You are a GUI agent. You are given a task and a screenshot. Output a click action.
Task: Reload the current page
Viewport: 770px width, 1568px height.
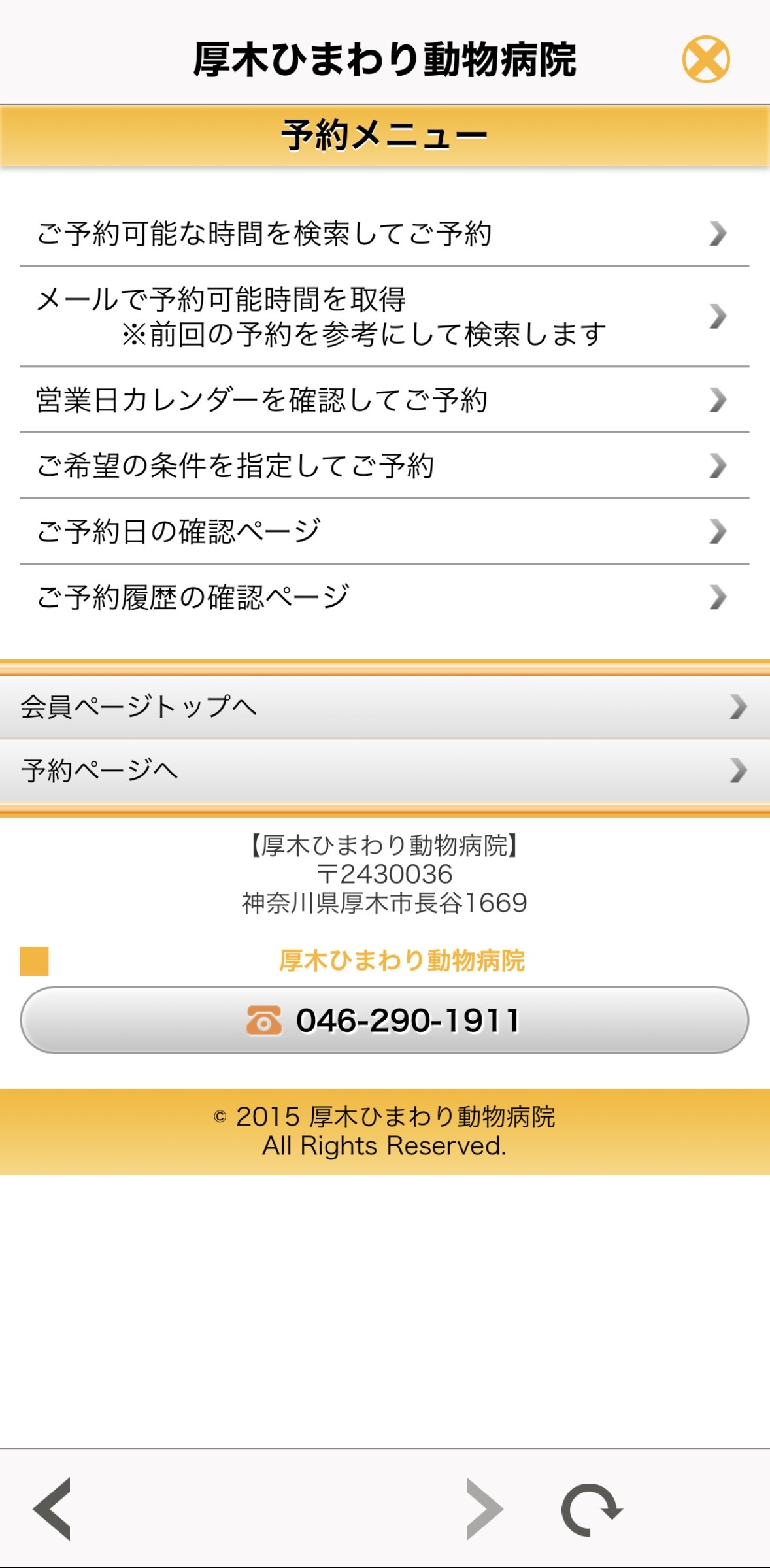pos(591,1509)
